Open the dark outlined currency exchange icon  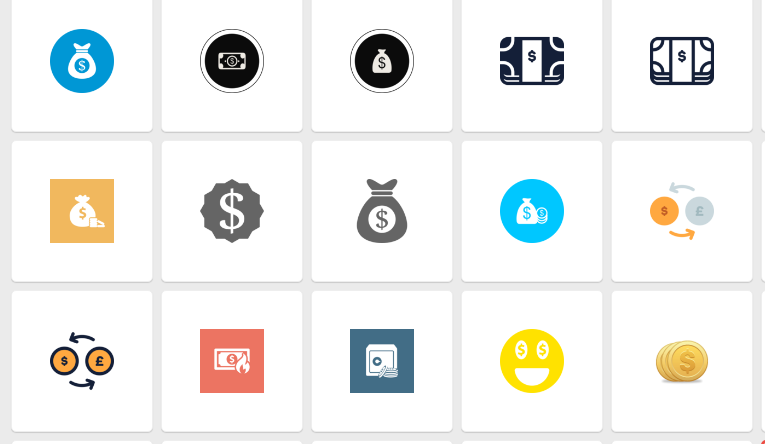tap(82, 361)
